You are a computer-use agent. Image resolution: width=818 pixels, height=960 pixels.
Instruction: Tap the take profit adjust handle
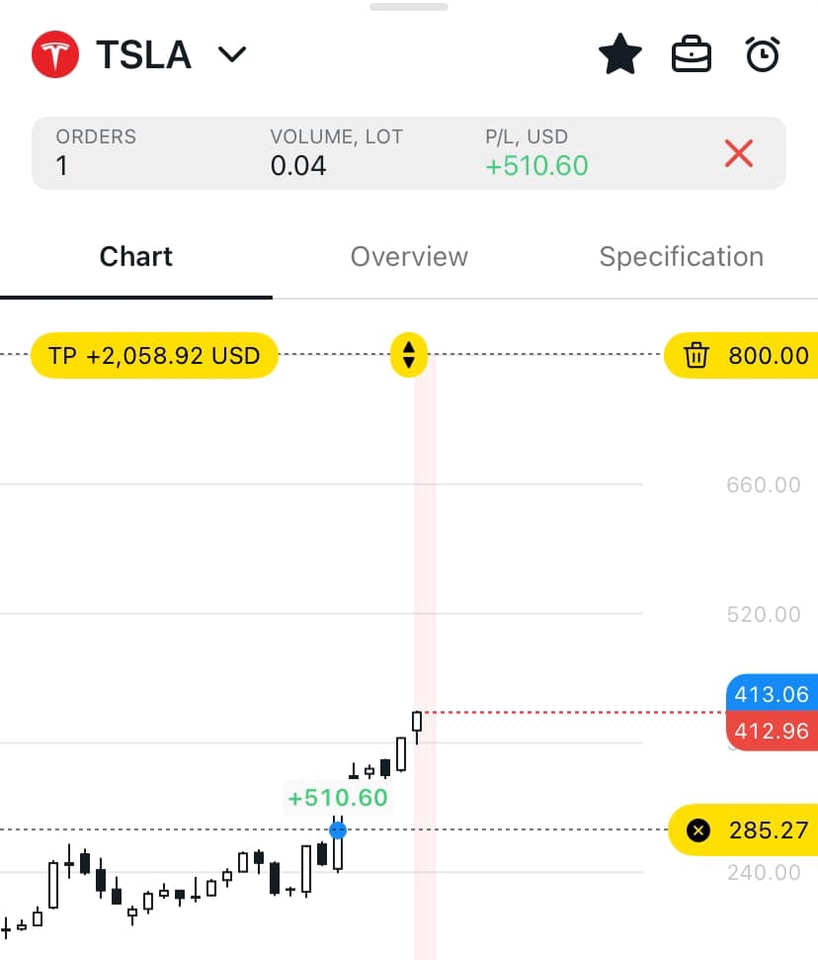click(x=408, y=355)
